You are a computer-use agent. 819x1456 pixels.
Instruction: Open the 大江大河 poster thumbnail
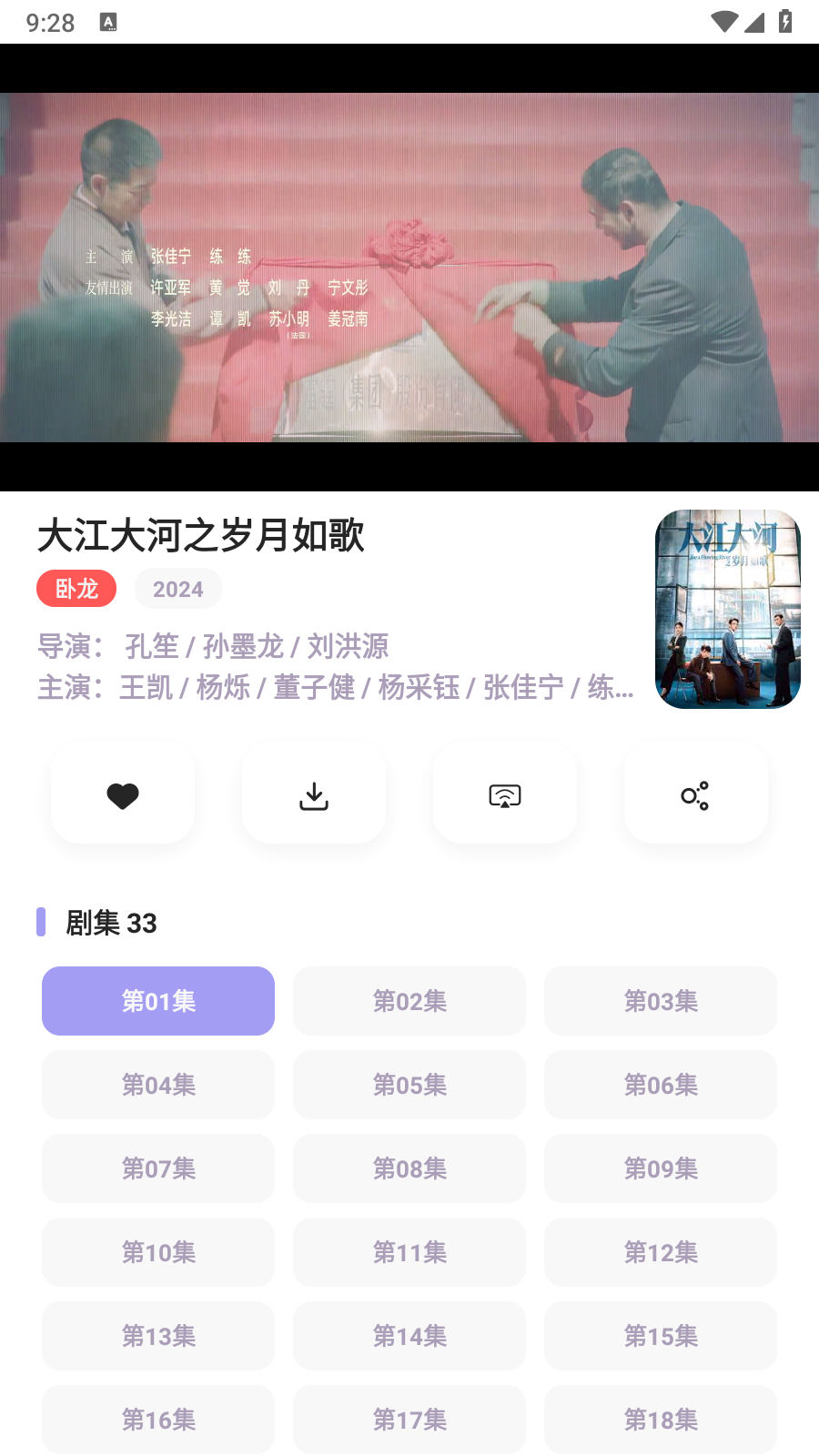point(727,609)
